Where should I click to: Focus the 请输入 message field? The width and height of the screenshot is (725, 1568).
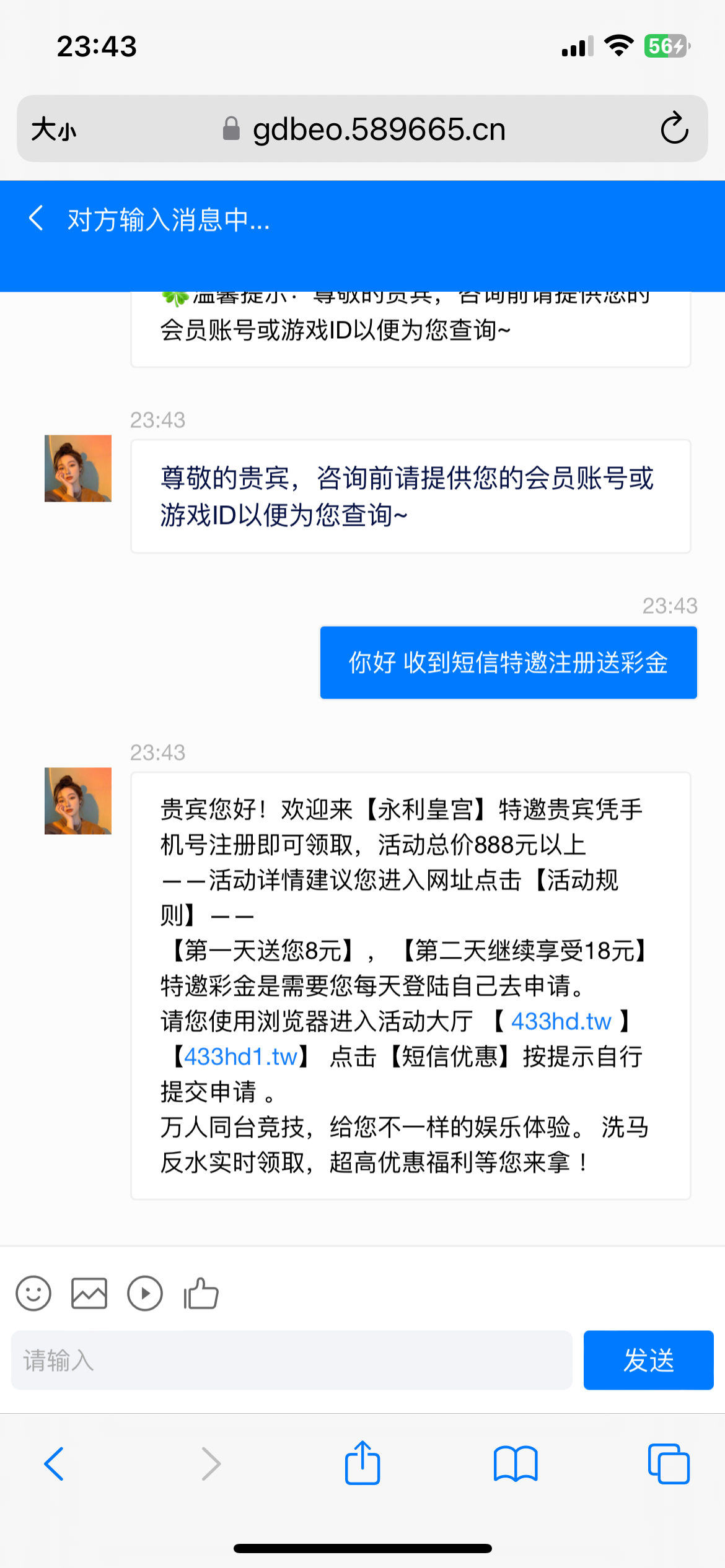point(291,1361)
